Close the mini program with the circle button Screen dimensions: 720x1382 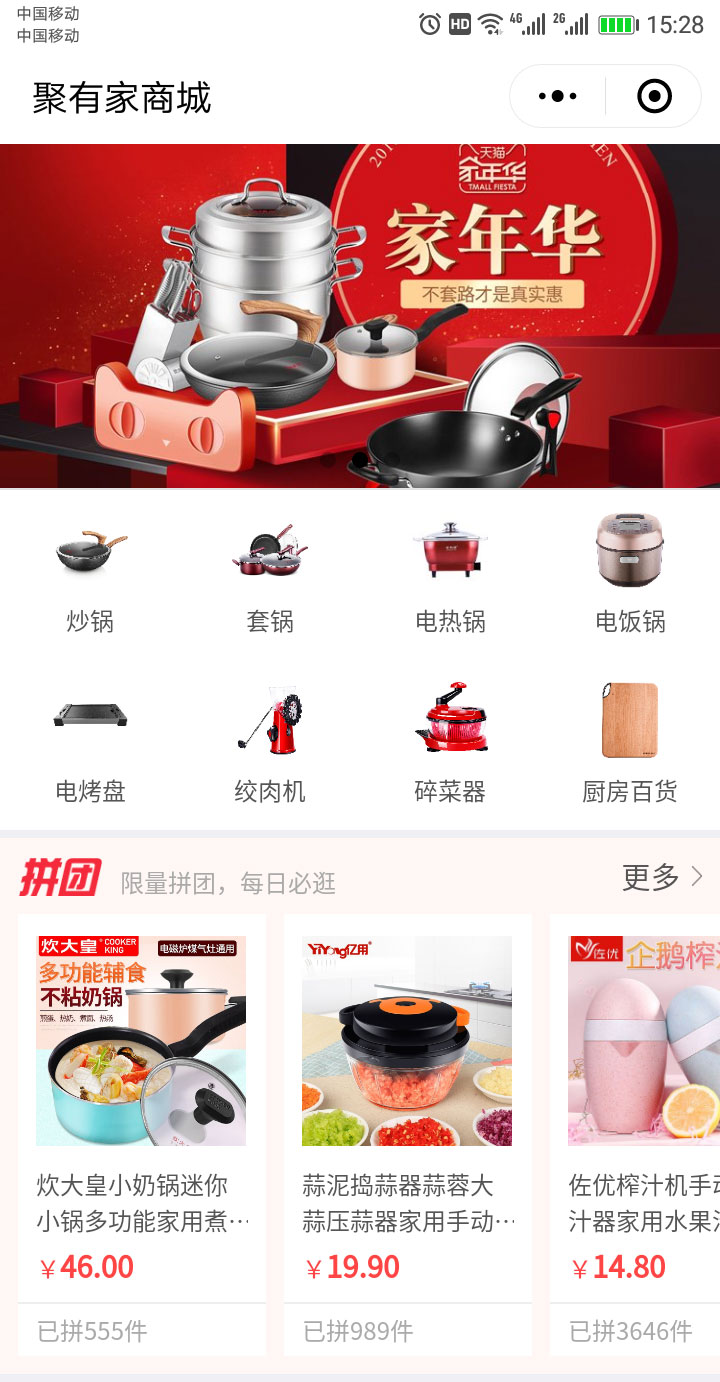[654, 97]
